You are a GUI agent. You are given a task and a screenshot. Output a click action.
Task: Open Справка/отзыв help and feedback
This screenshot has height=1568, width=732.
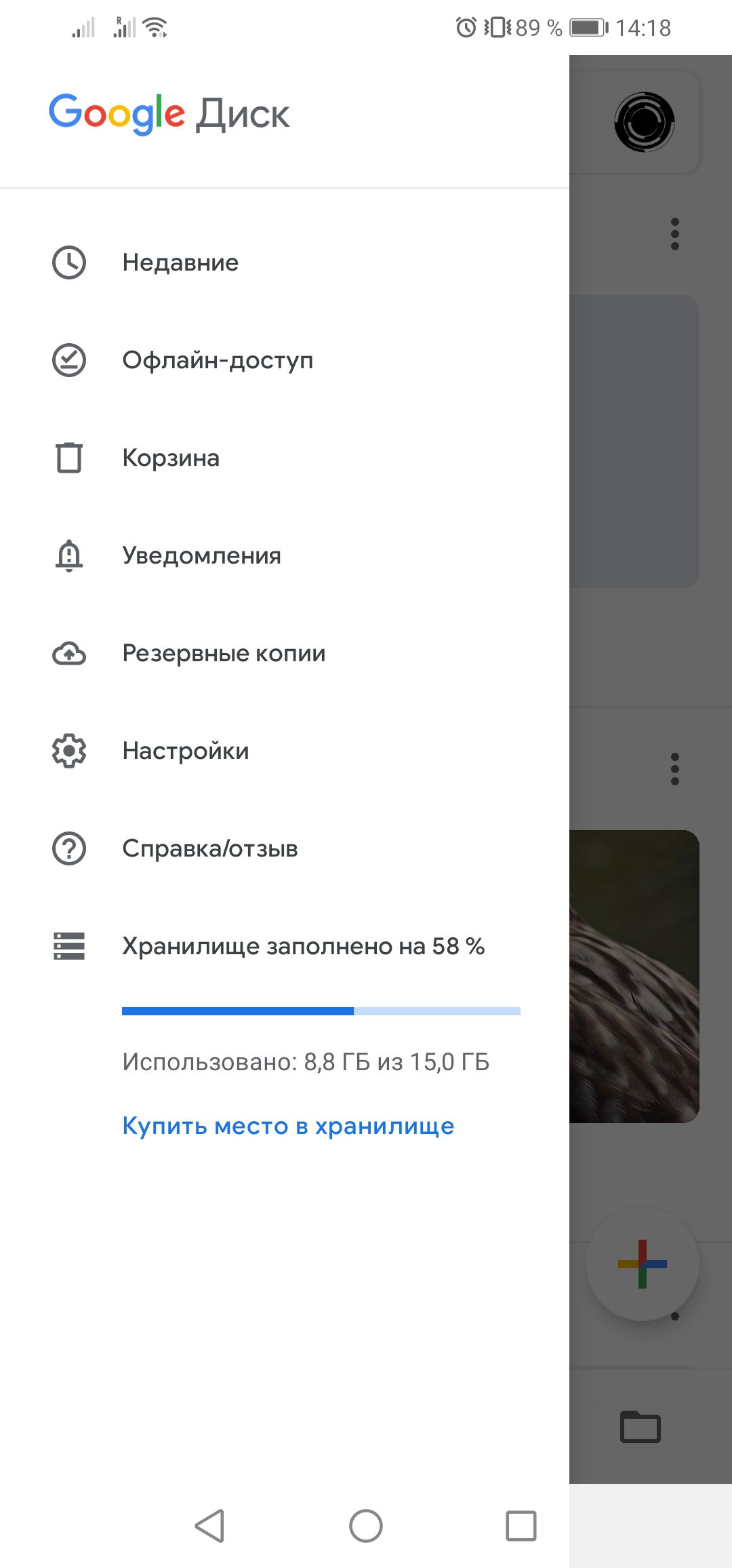coord(209,848)
